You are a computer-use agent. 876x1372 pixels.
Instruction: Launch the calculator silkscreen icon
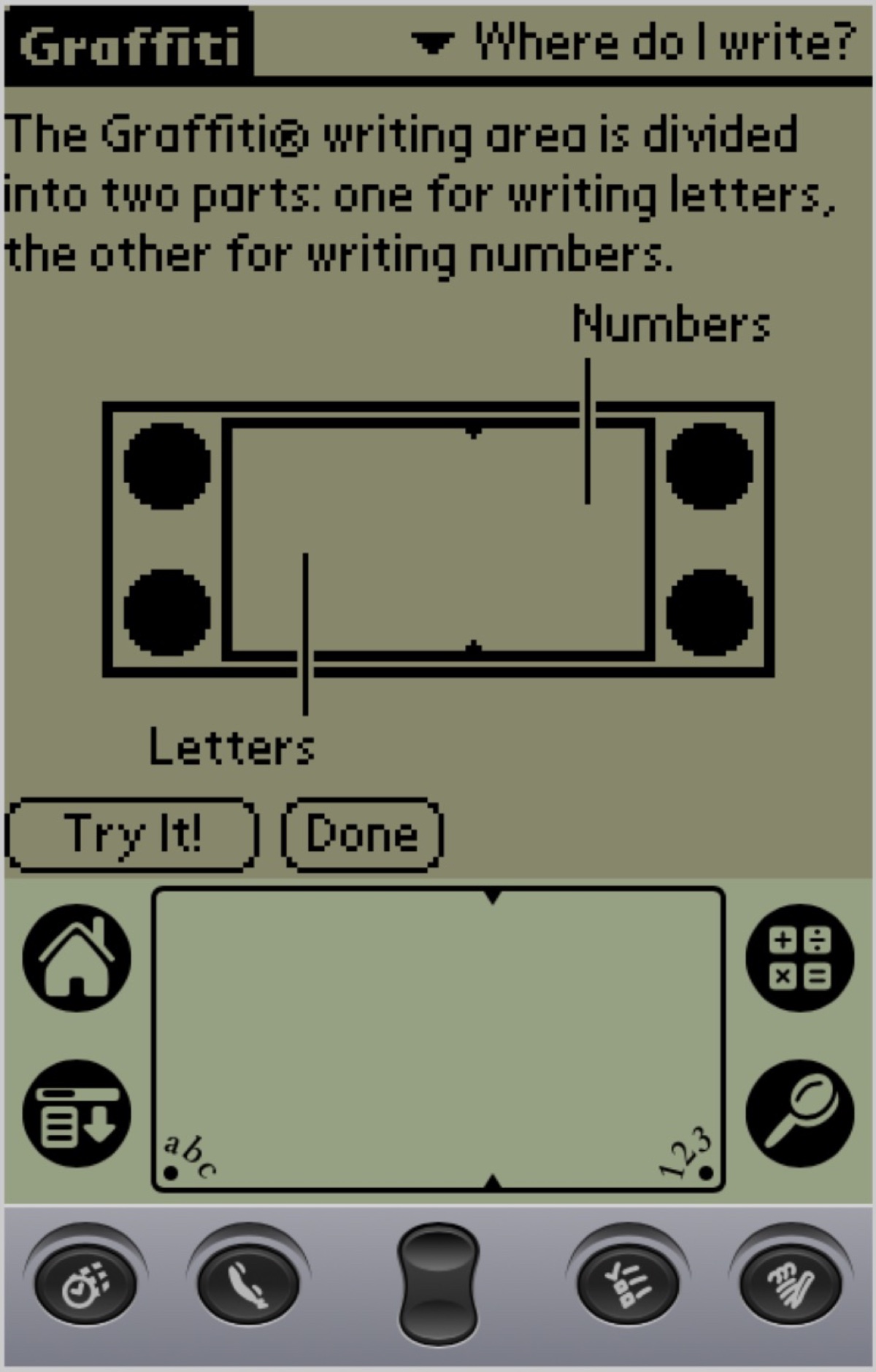coord(799,957)
